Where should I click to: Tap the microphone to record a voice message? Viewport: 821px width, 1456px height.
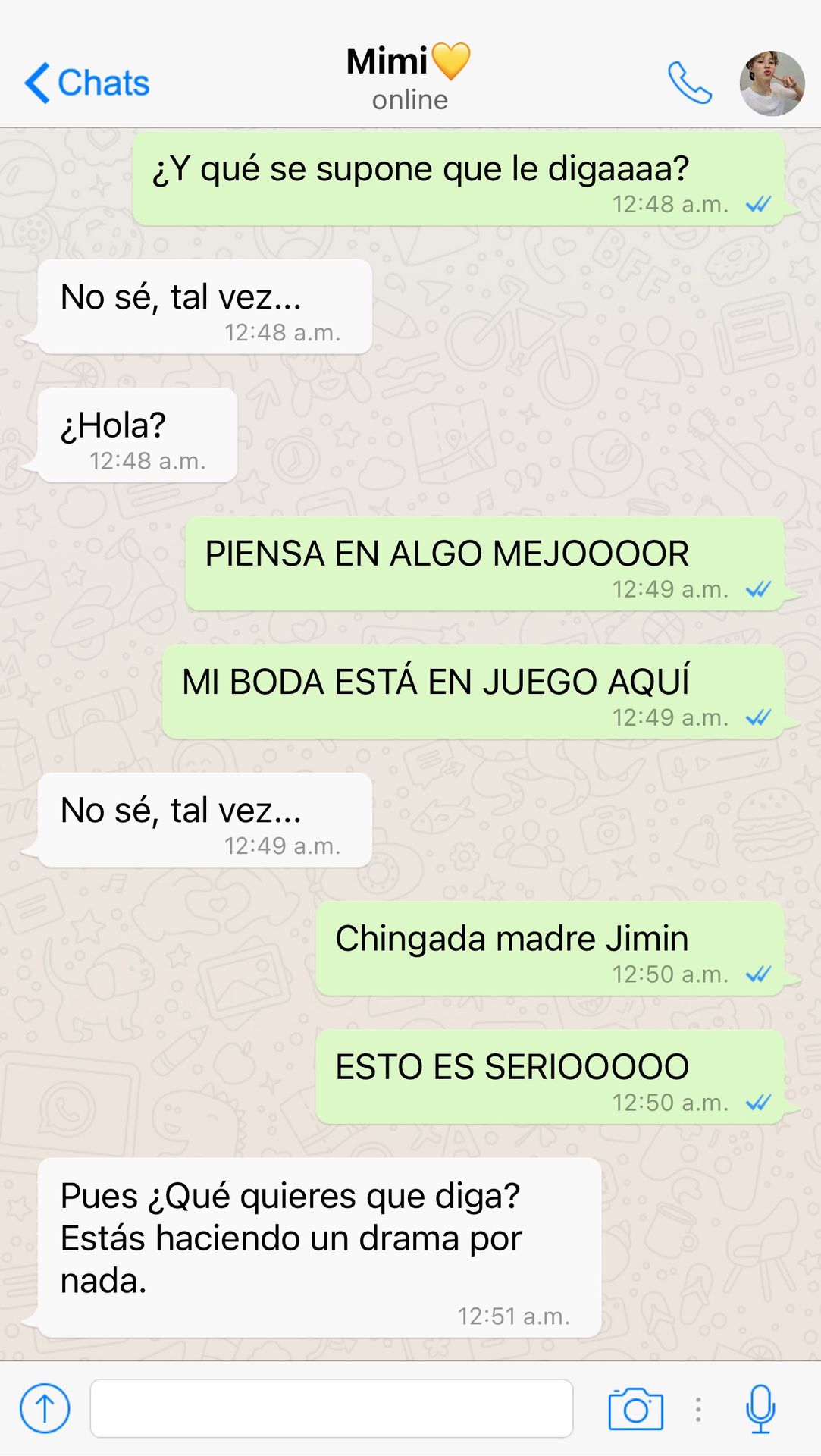click(760, 1408)
